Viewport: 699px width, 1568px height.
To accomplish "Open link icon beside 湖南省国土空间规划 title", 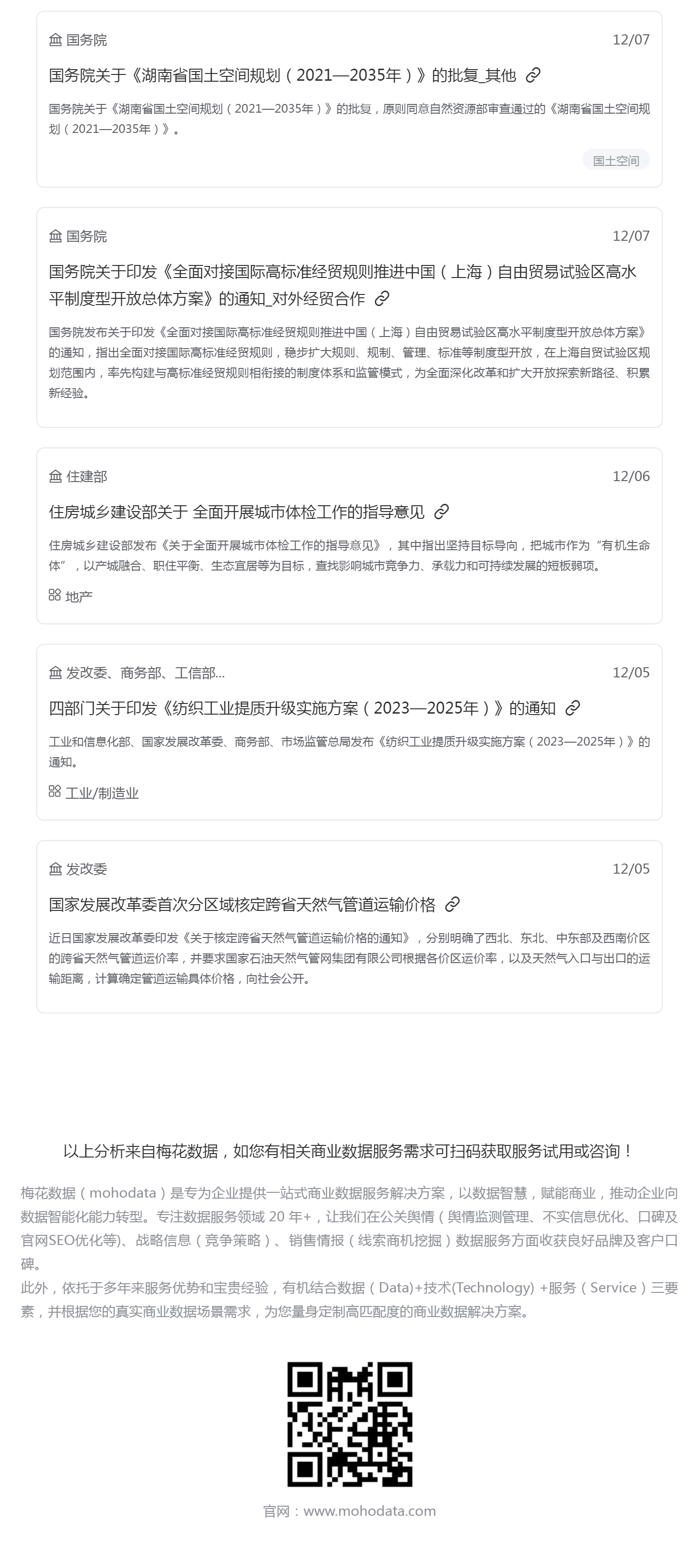I will click(533, 75).
